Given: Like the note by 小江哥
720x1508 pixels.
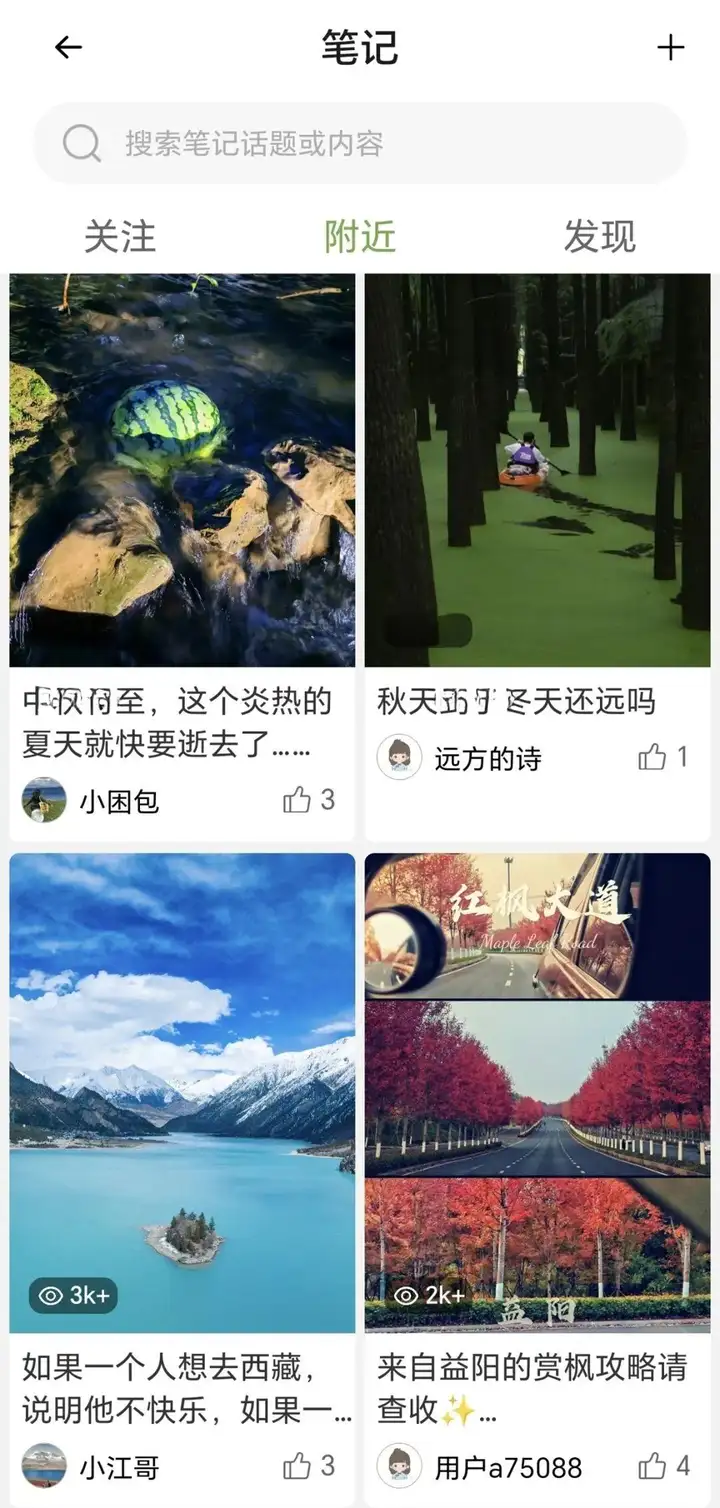Looking at the screenshot, I should 297,1466.
